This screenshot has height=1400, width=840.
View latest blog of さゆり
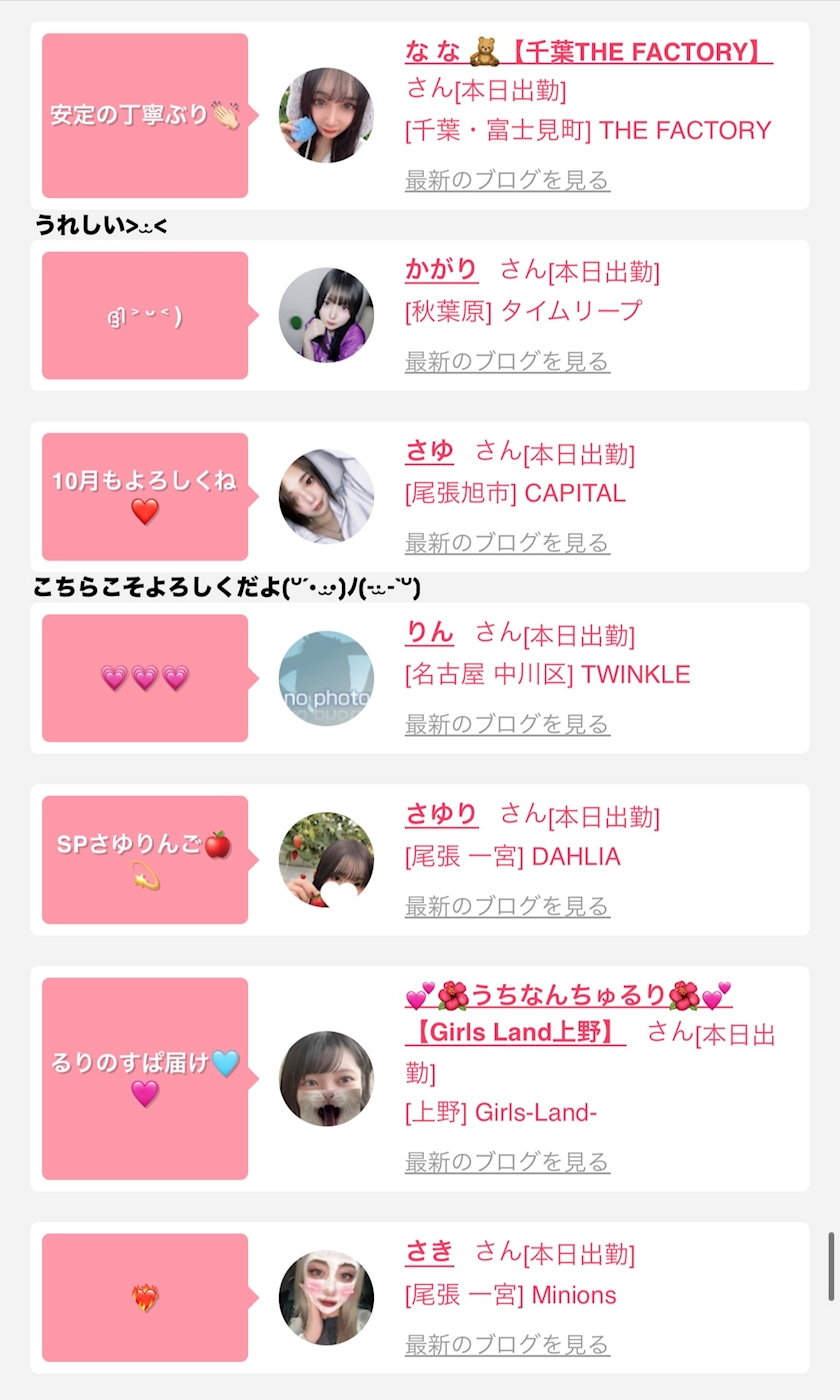pyautogui.click(x=507, y=906)
